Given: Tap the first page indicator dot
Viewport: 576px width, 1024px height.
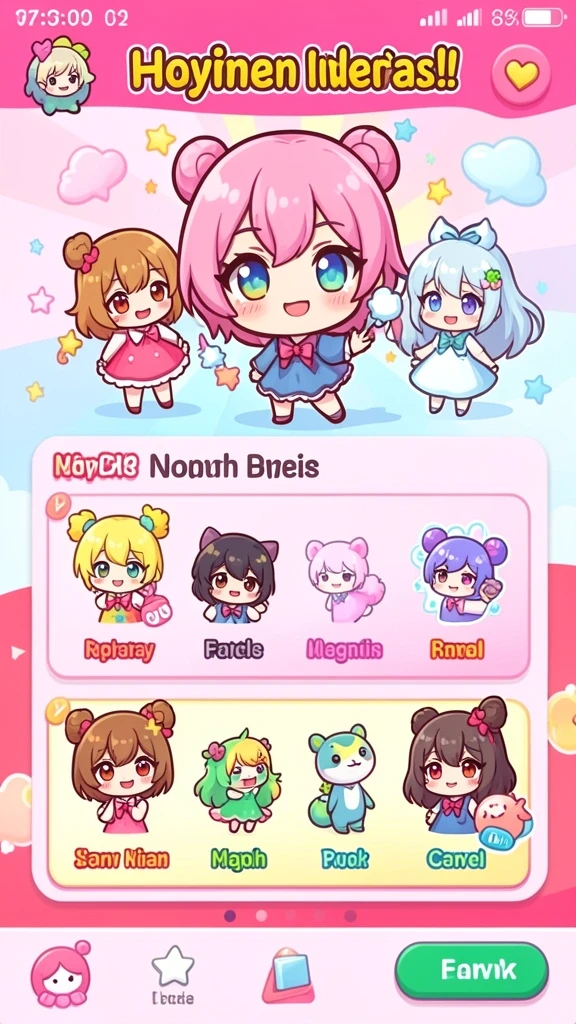Looking at the screenshot, I should point(230,916).
